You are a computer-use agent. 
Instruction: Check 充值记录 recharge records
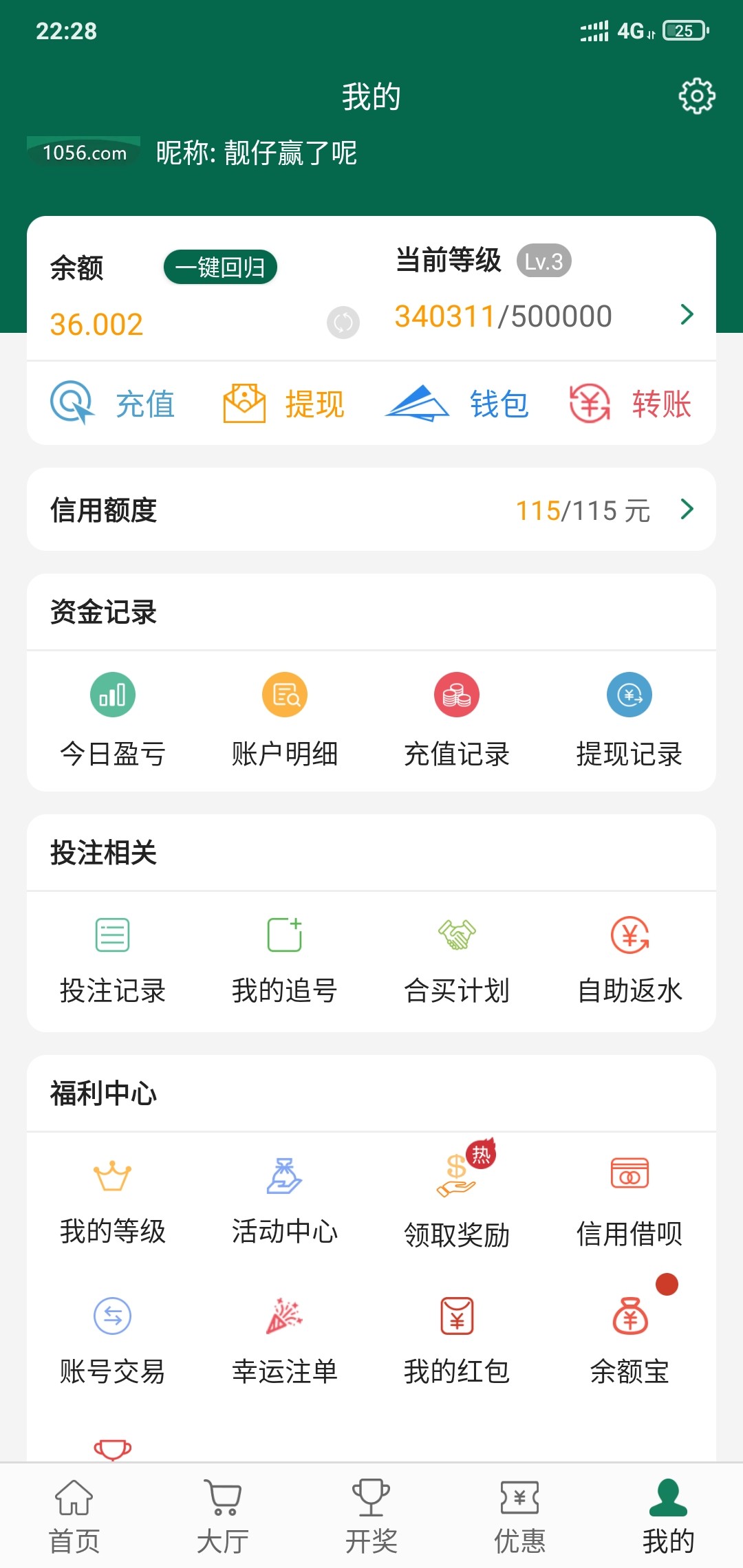pyautogui.click(x=457, y=719)
